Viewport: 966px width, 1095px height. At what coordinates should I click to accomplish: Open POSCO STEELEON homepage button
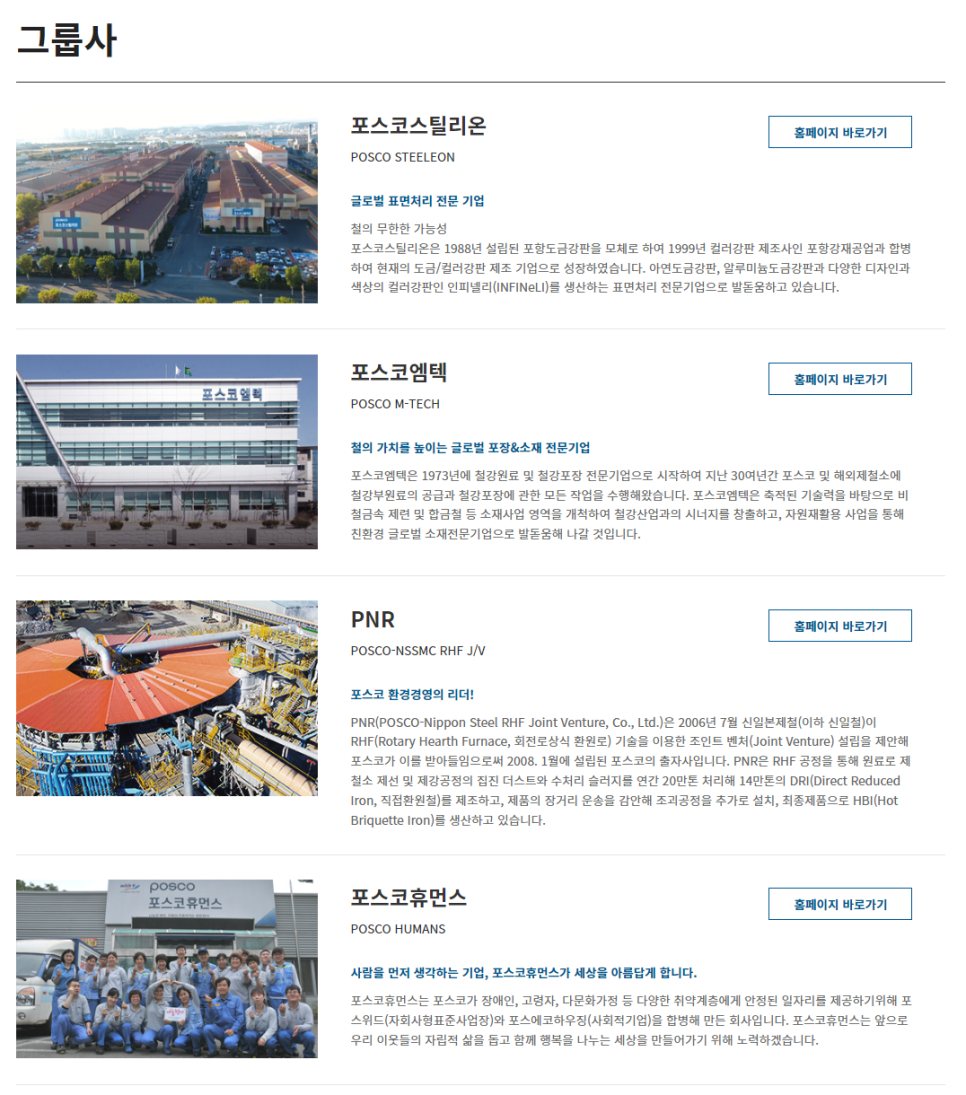(839, 132)
